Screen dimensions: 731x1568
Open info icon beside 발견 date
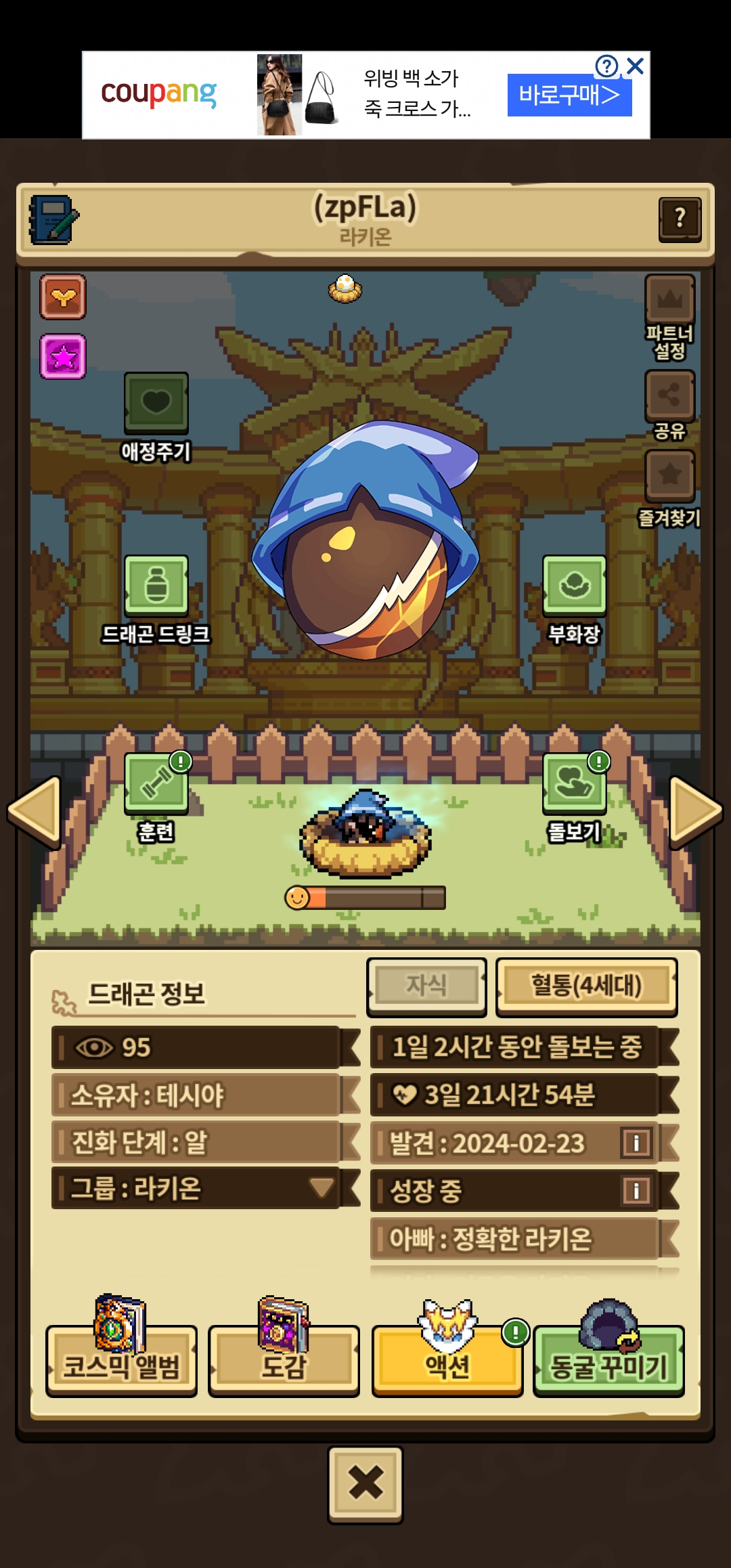(x=636, y=1143)
